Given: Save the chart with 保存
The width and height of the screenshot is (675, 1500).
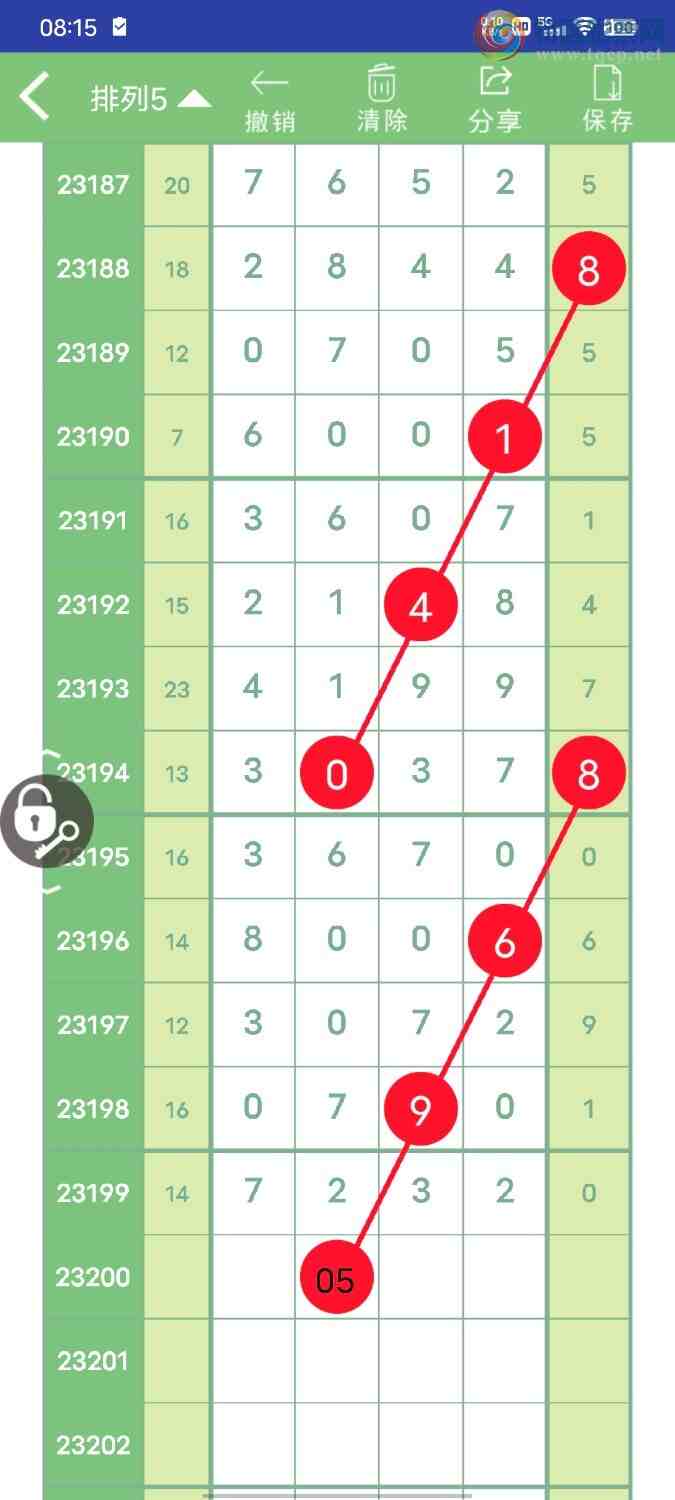Looking at the screenshot, I should [x=607, y=100].
